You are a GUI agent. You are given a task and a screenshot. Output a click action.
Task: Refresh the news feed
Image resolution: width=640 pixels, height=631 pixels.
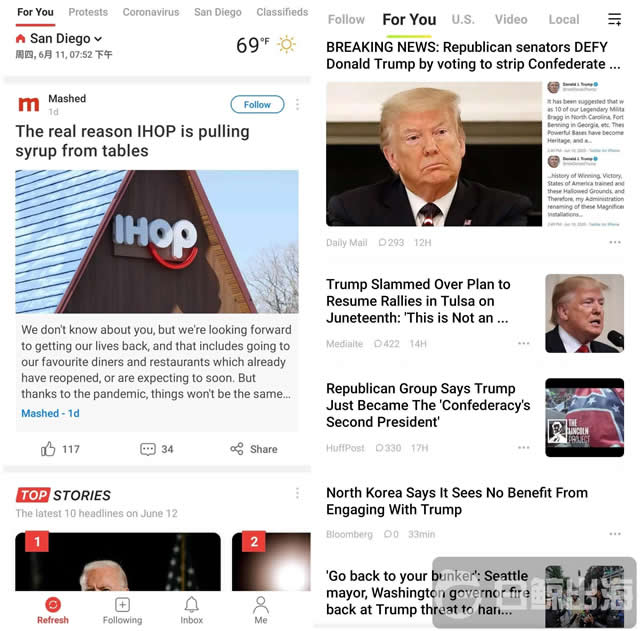tap(53, 610)
